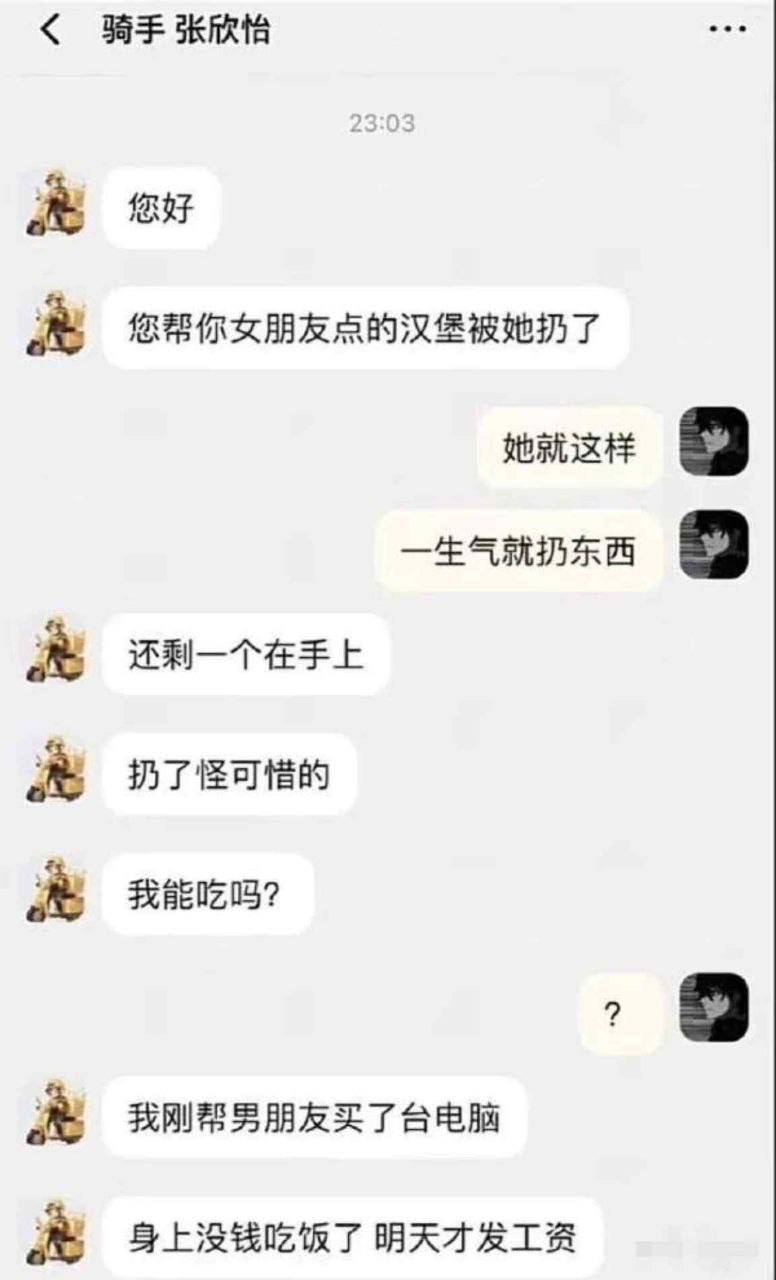776x1280 pixels.
Task: Open my avatar next to 她就这样
Action: [x=714, y=441]
